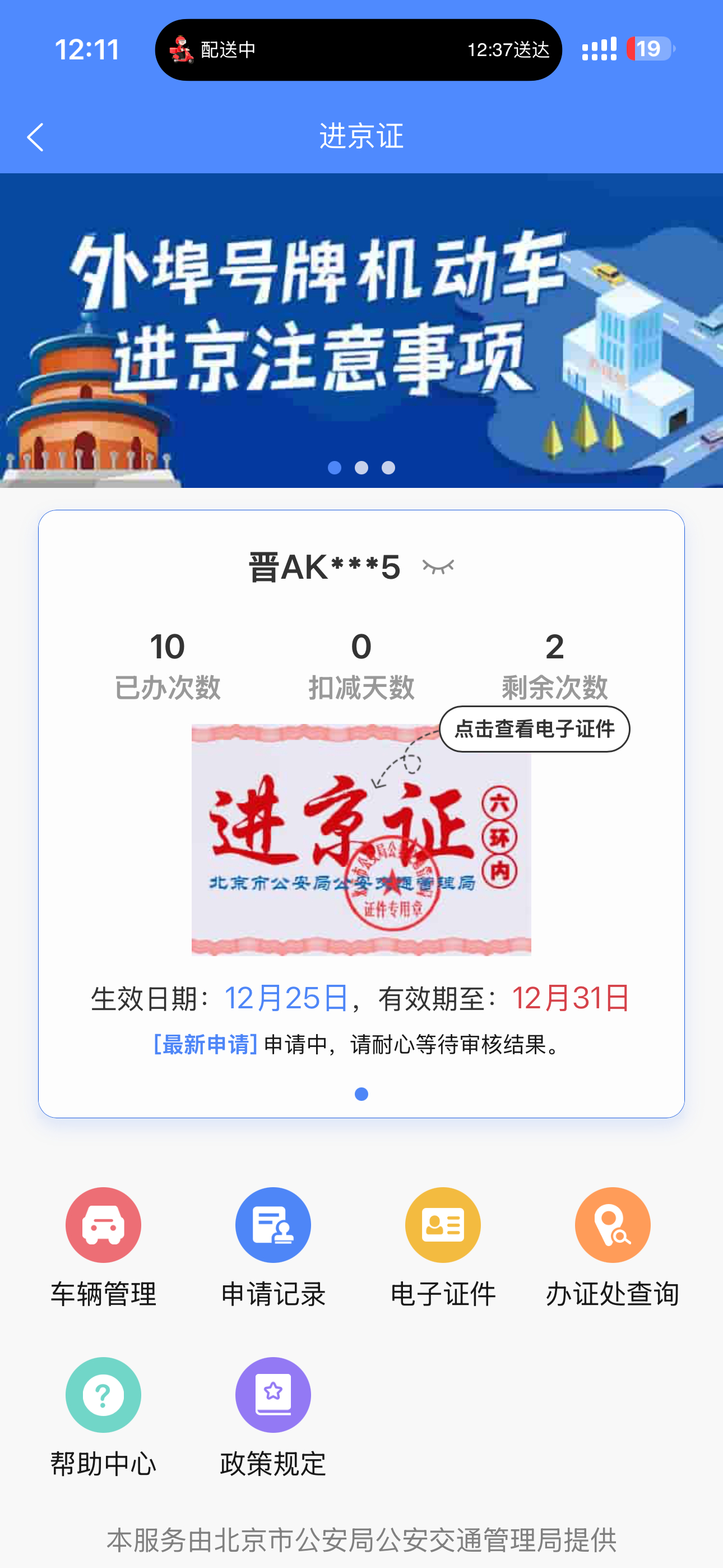Select the first carousel indicator dot
The height and width of the screenshot is (1568, 723).
pos(334,468)
